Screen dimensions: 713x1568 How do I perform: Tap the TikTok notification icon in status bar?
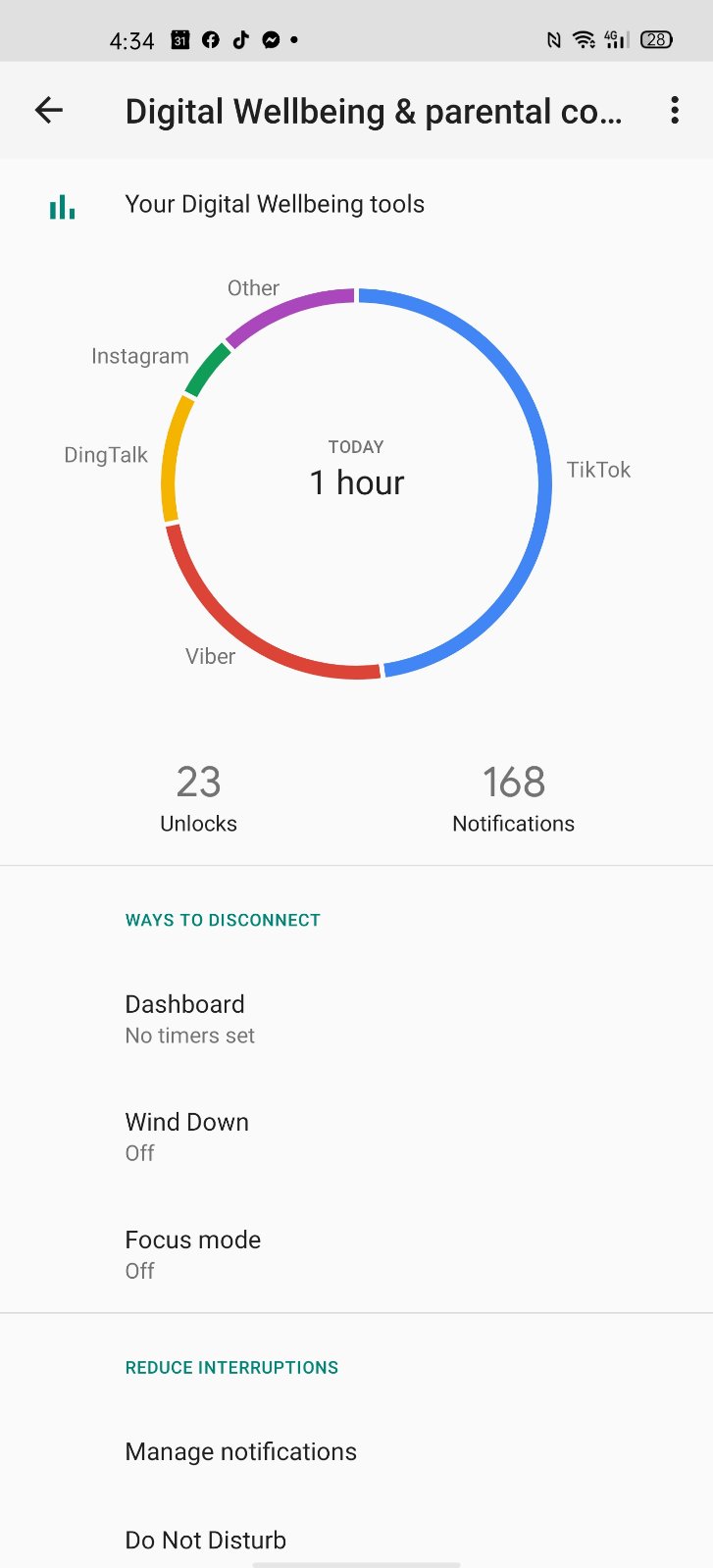[x=240, y=39]
